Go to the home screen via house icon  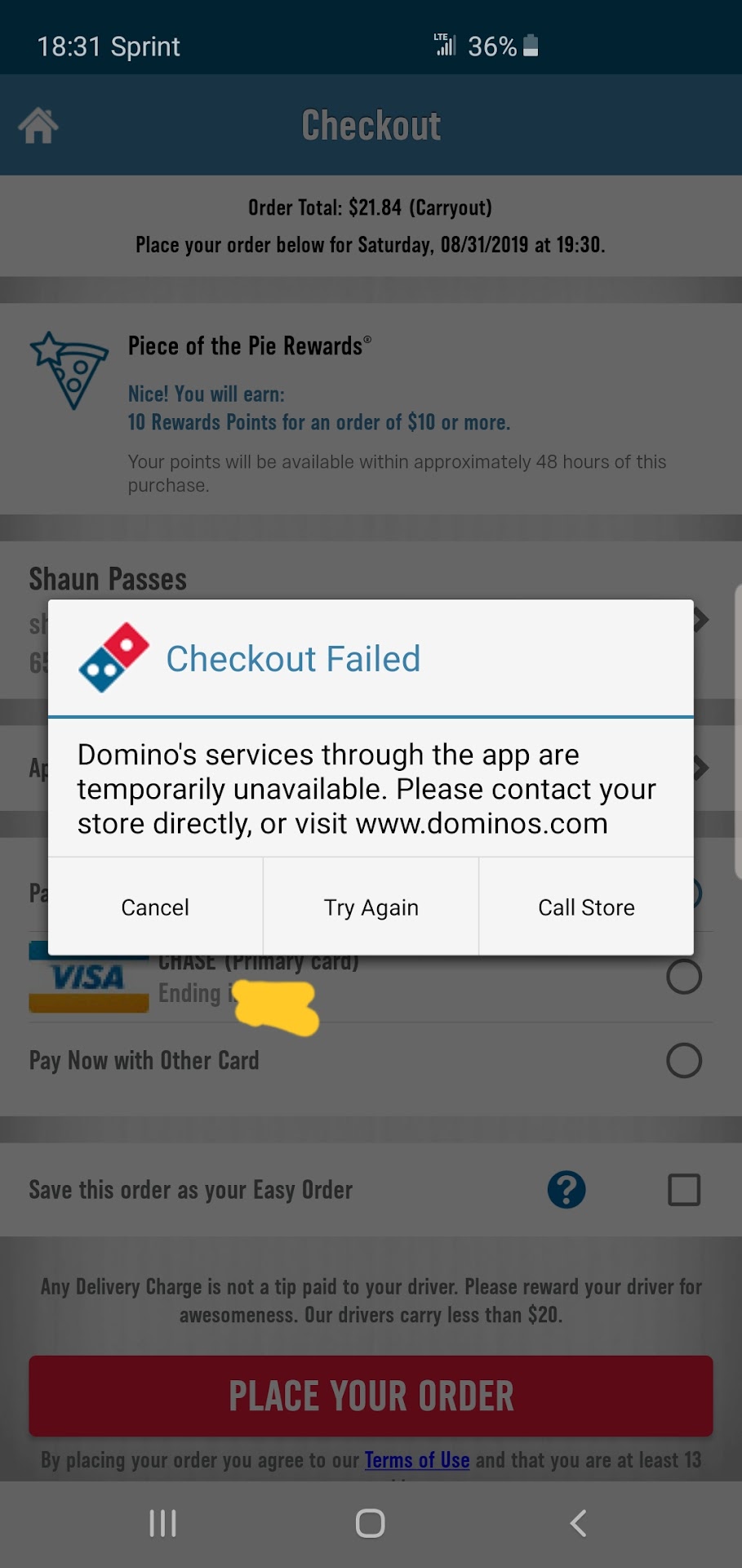(x=38, y=126)
